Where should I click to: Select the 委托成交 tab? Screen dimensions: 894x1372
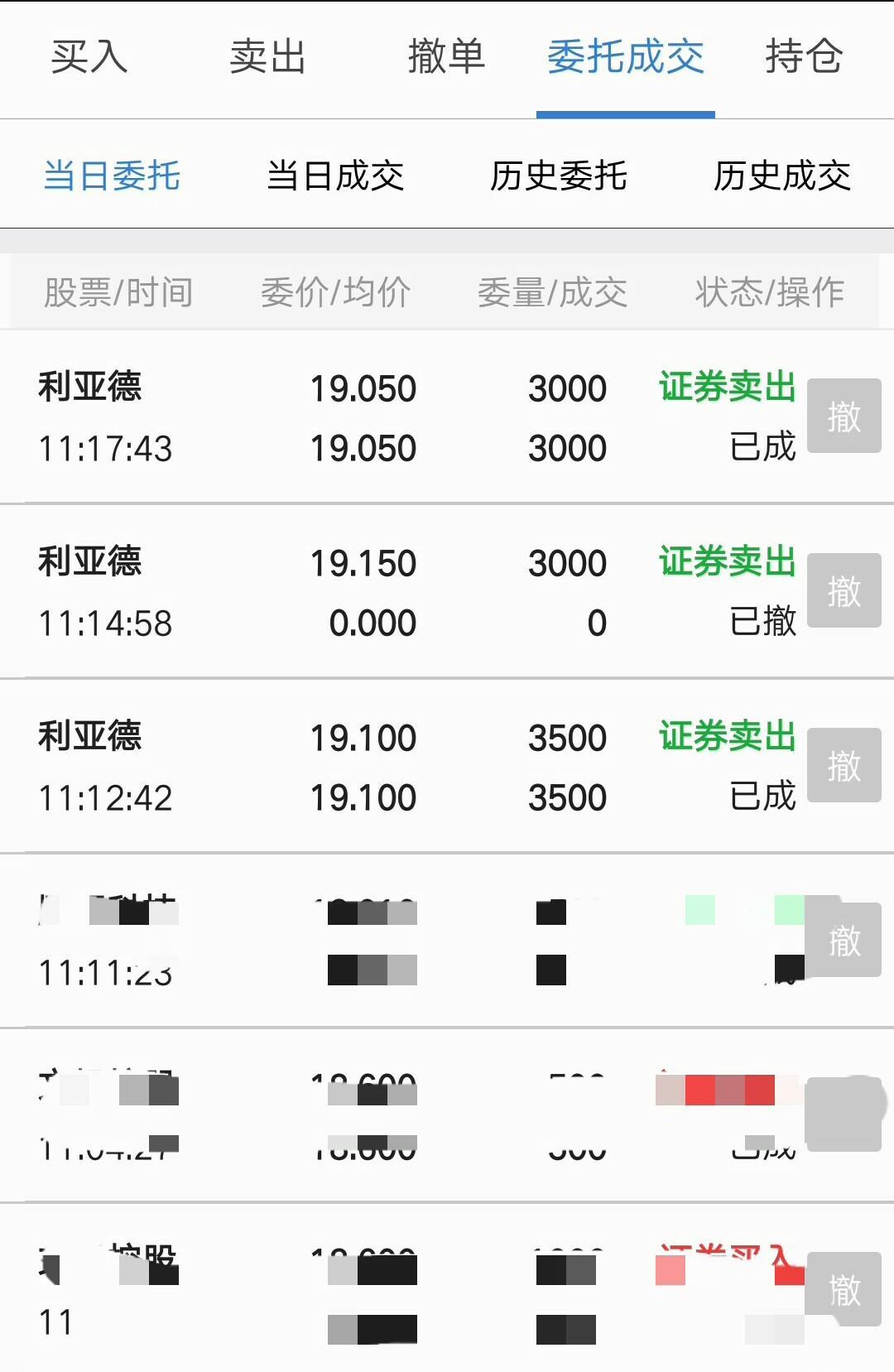click(x=627, y=56)
